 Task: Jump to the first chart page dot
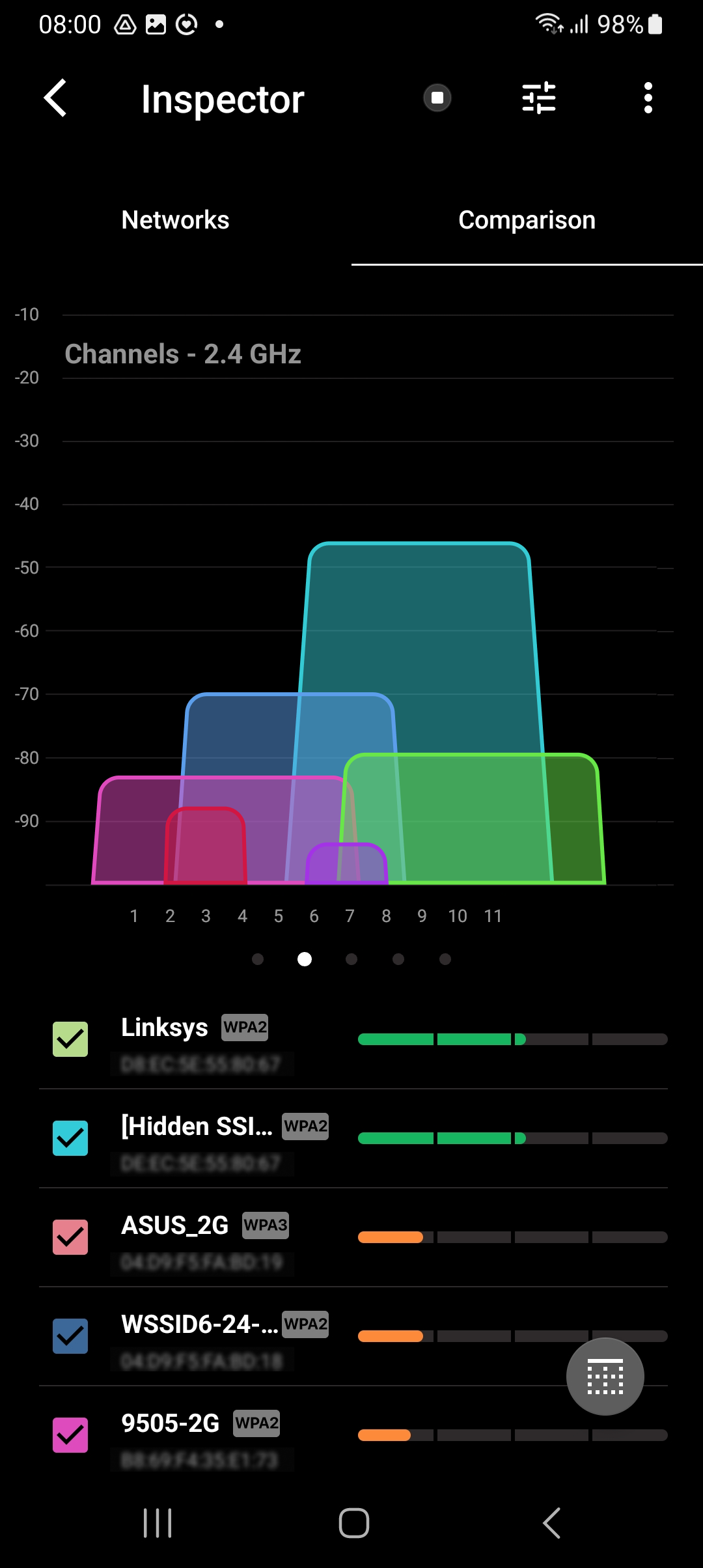click(258, 959)
